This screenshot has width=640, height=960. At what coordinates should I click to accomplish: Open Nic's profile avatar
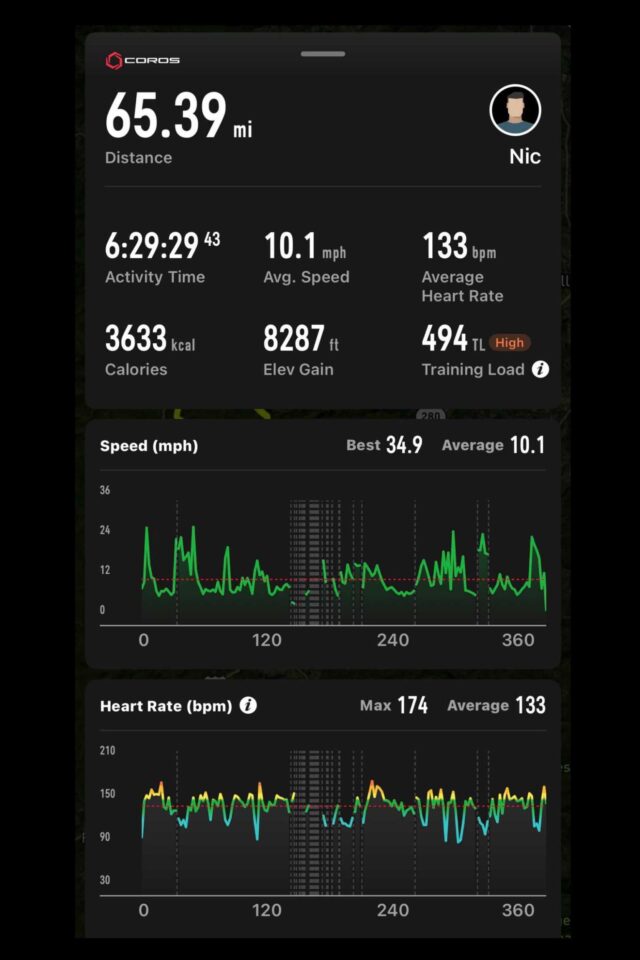click(515, 111)
